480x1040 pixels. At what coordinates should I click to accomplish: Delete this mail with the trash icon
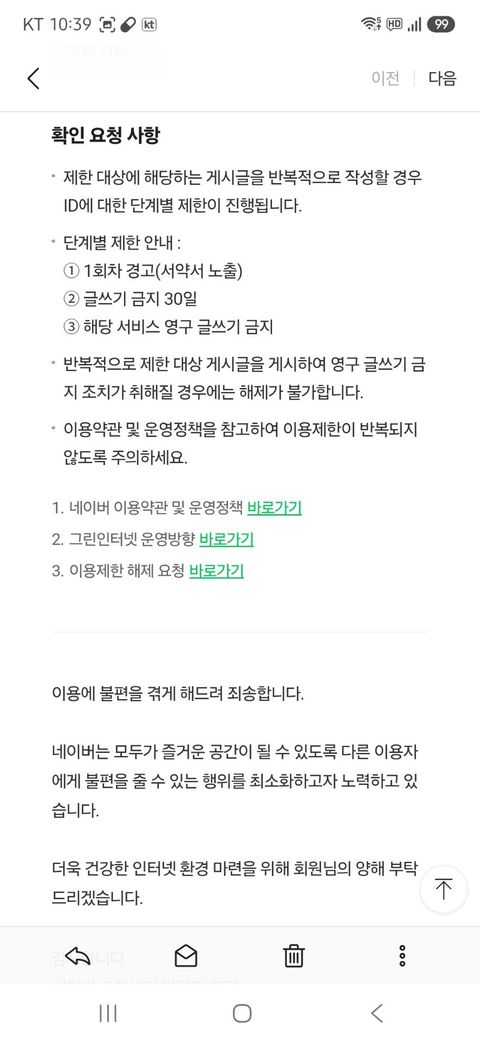(294, 956)
